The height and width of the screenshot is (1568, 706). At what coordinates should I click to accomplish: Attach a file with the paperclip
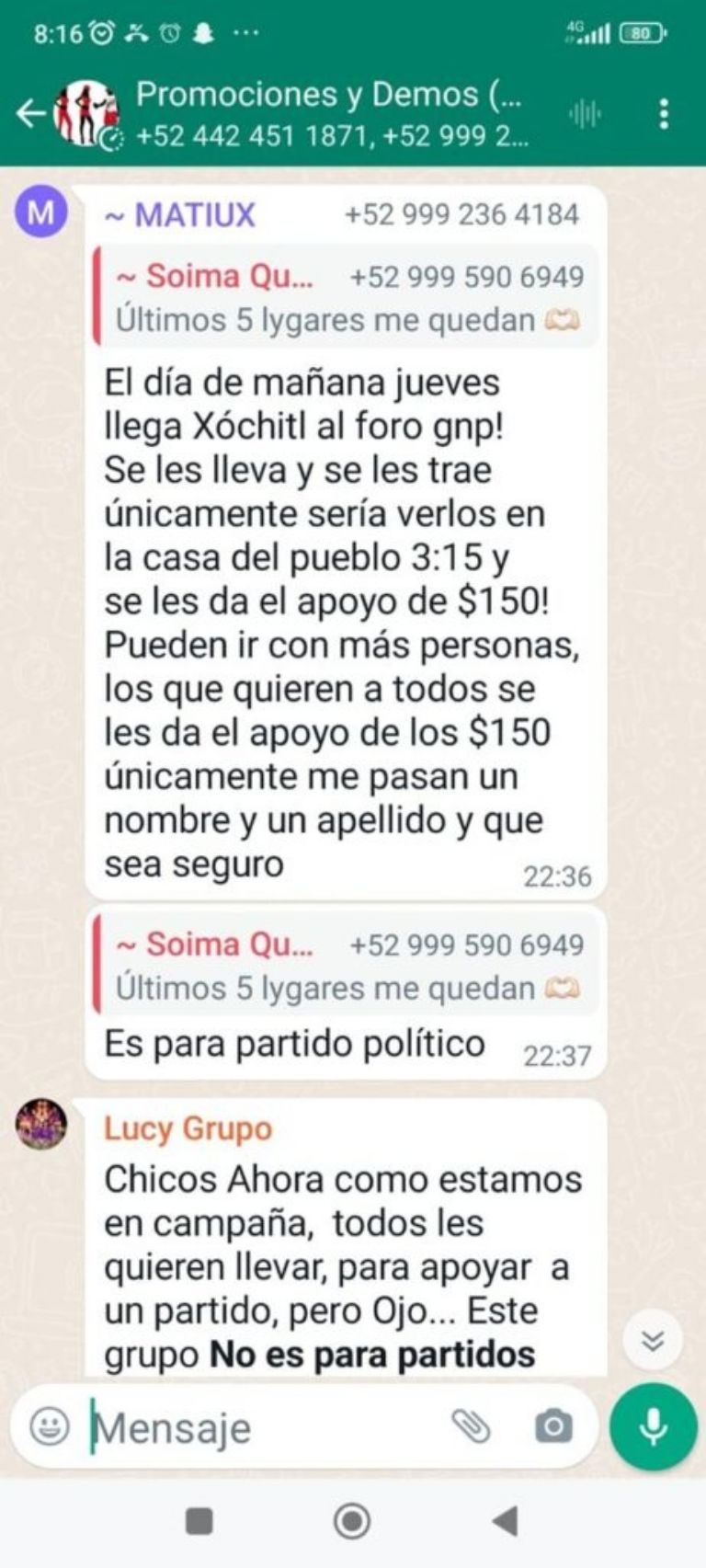[x=472, y=1426]
